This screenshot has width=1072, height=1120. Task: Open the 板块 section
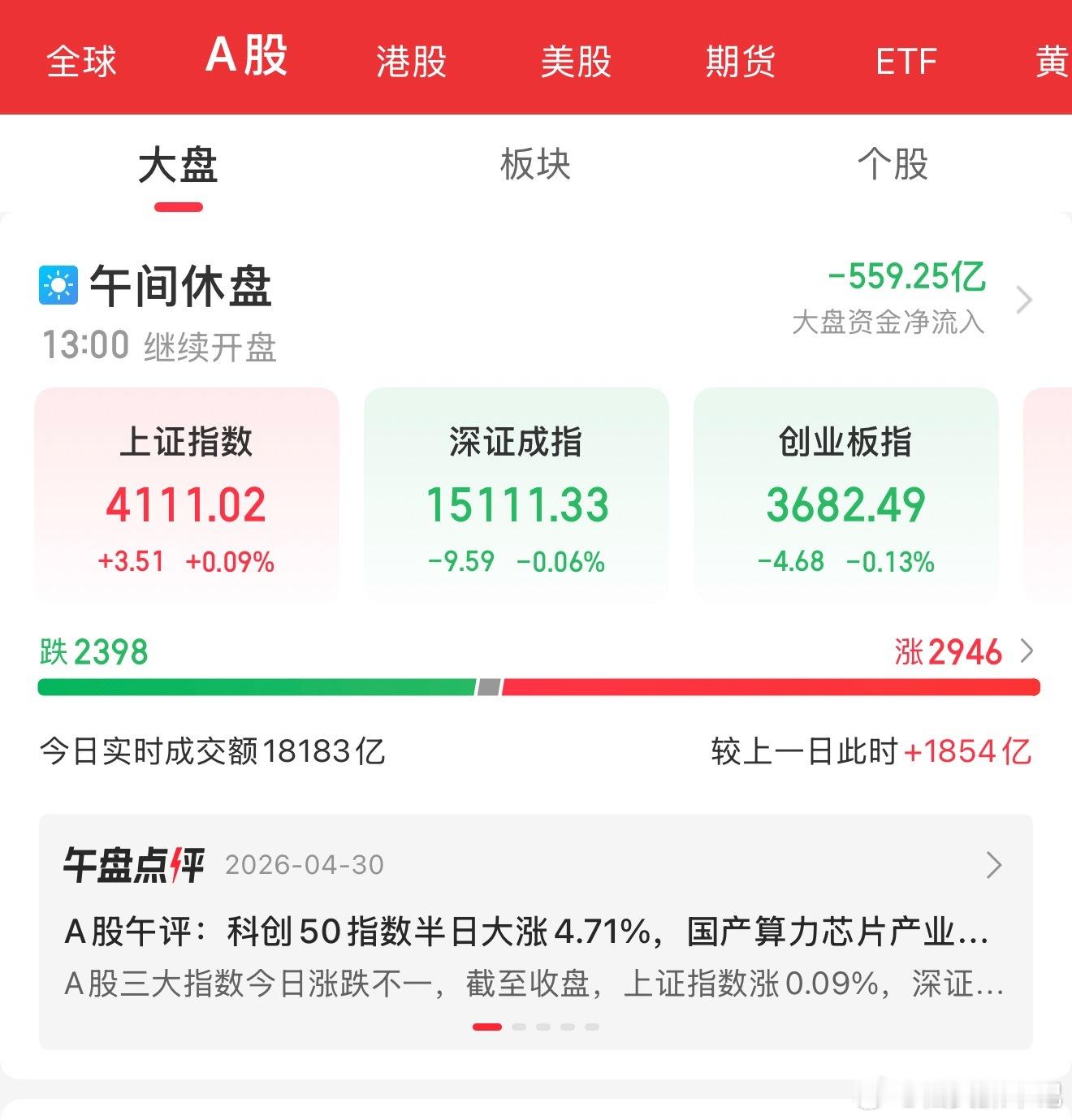(x=536, y=165)
